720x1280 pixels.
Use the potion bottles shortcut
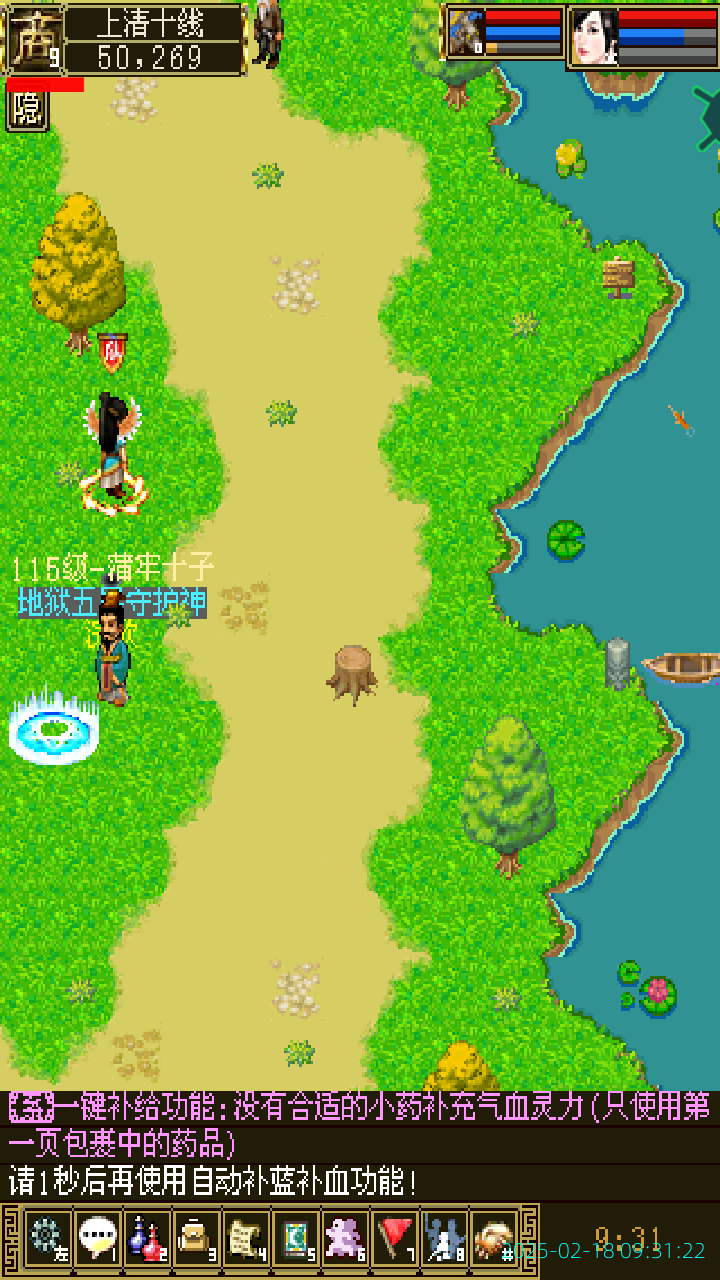click(x=147, y=1238)
